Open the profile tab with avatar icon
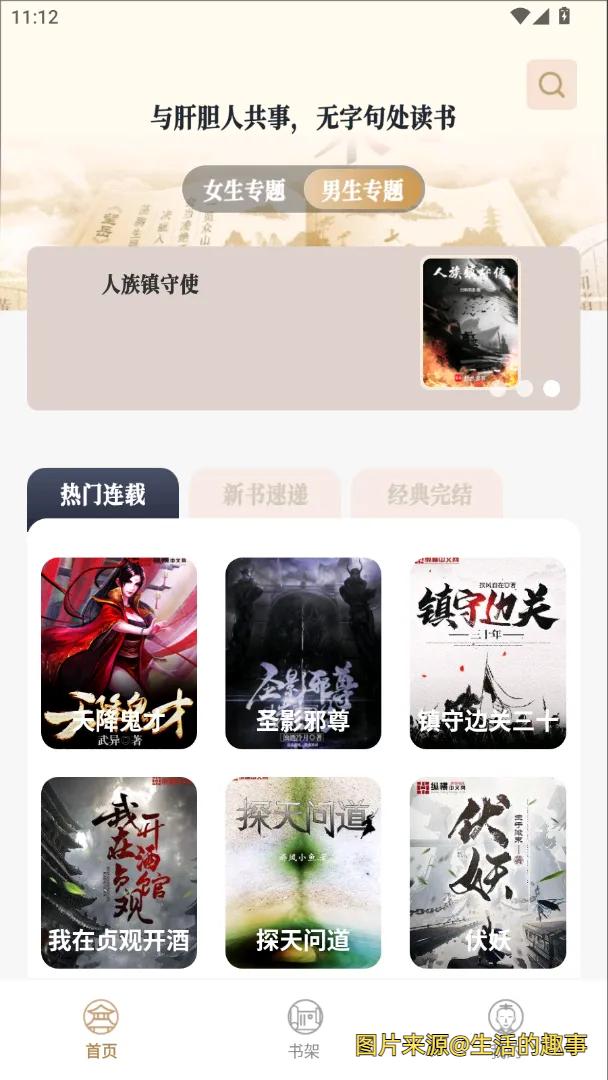This screenshot has width=608, height=1080. click(506, 1022)
